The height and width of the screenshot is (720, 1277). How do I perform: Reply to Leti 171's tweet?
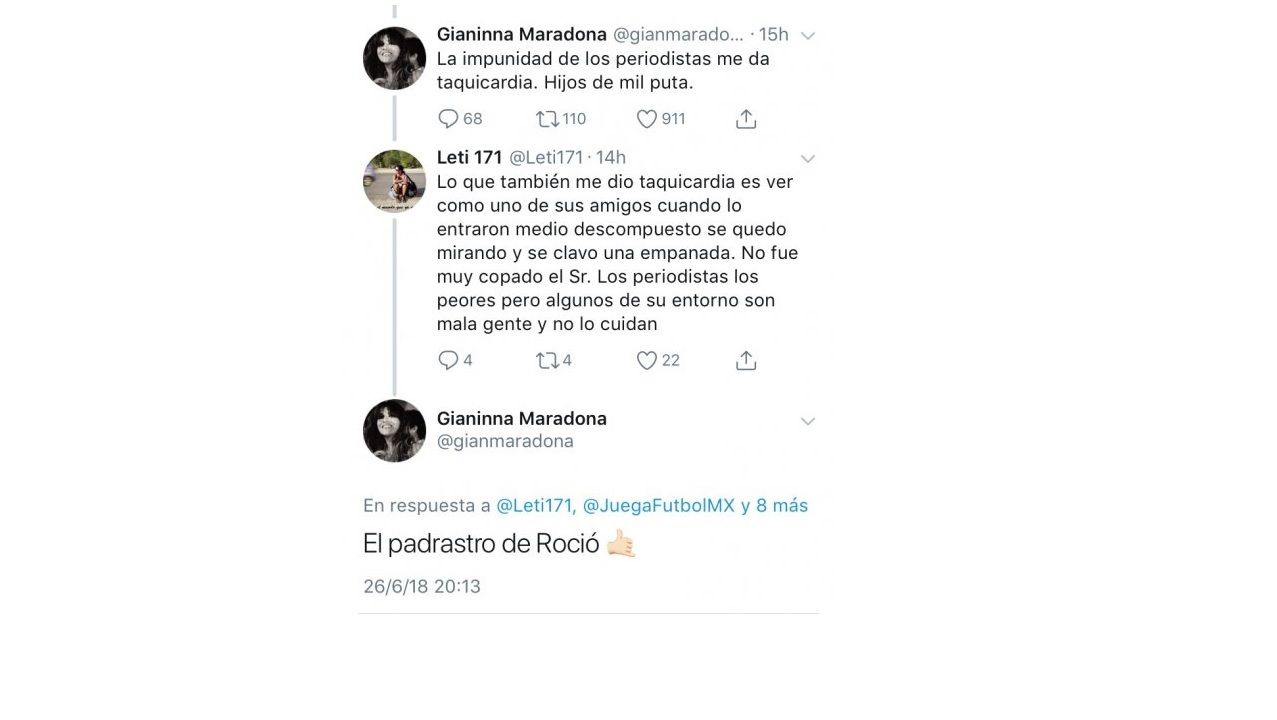click(x=448, y=360)
